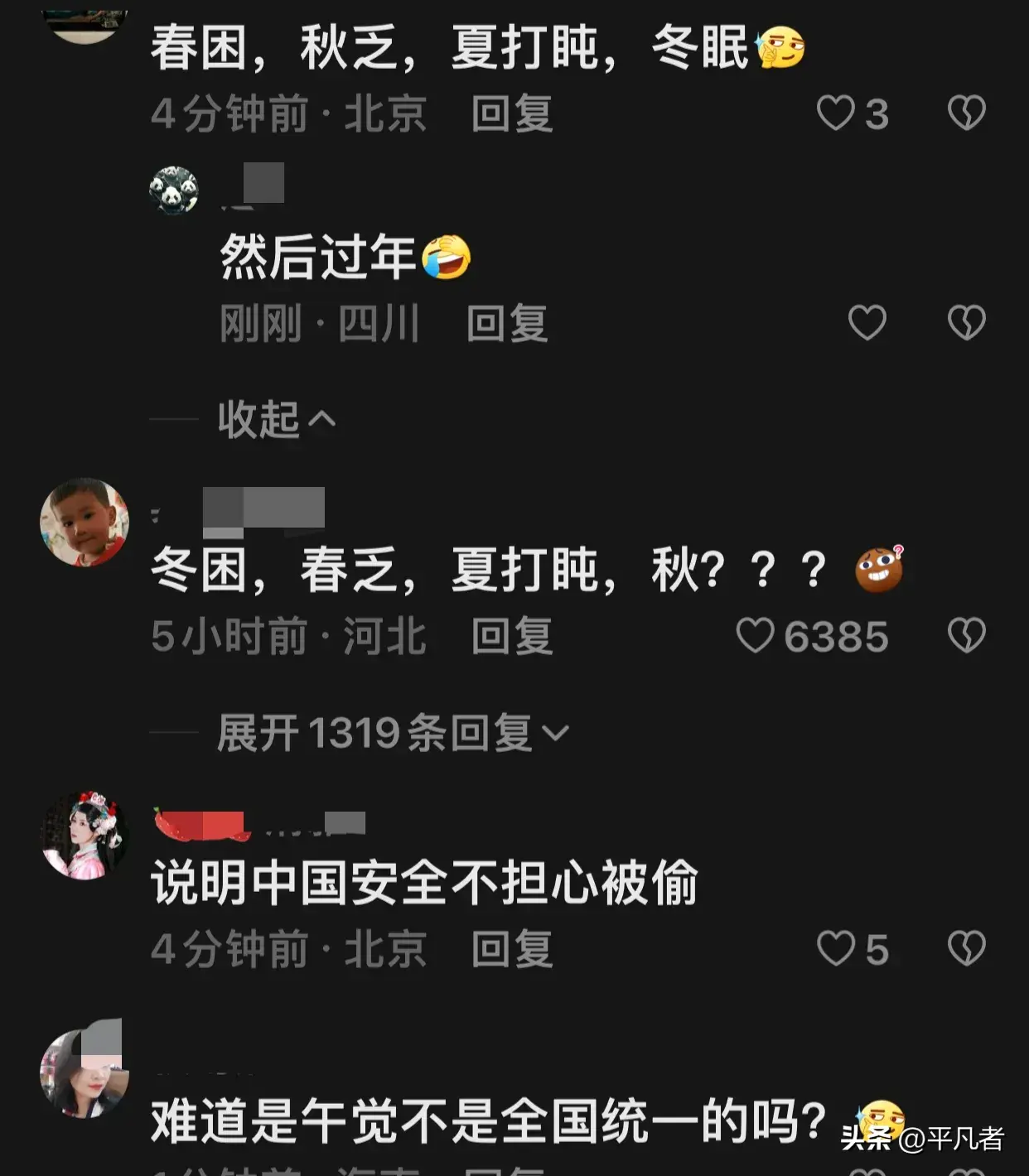1029x1176 pixels.
Task: Like the comment '说明中国安全不担心被偷'
Action: tap(835, 948)
